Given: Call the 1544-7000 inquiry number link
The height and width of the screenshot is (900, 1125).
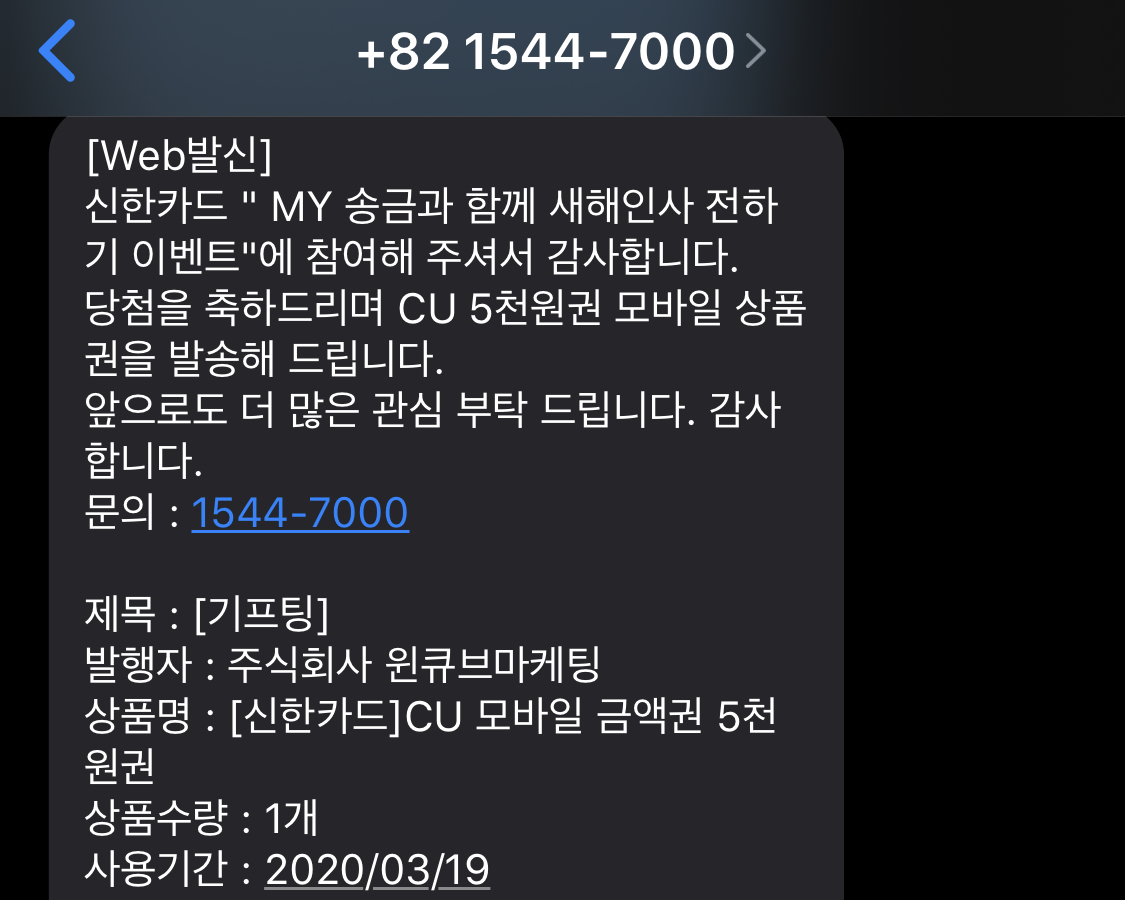Looking at the screenshot, I should (x=300, y=512).
